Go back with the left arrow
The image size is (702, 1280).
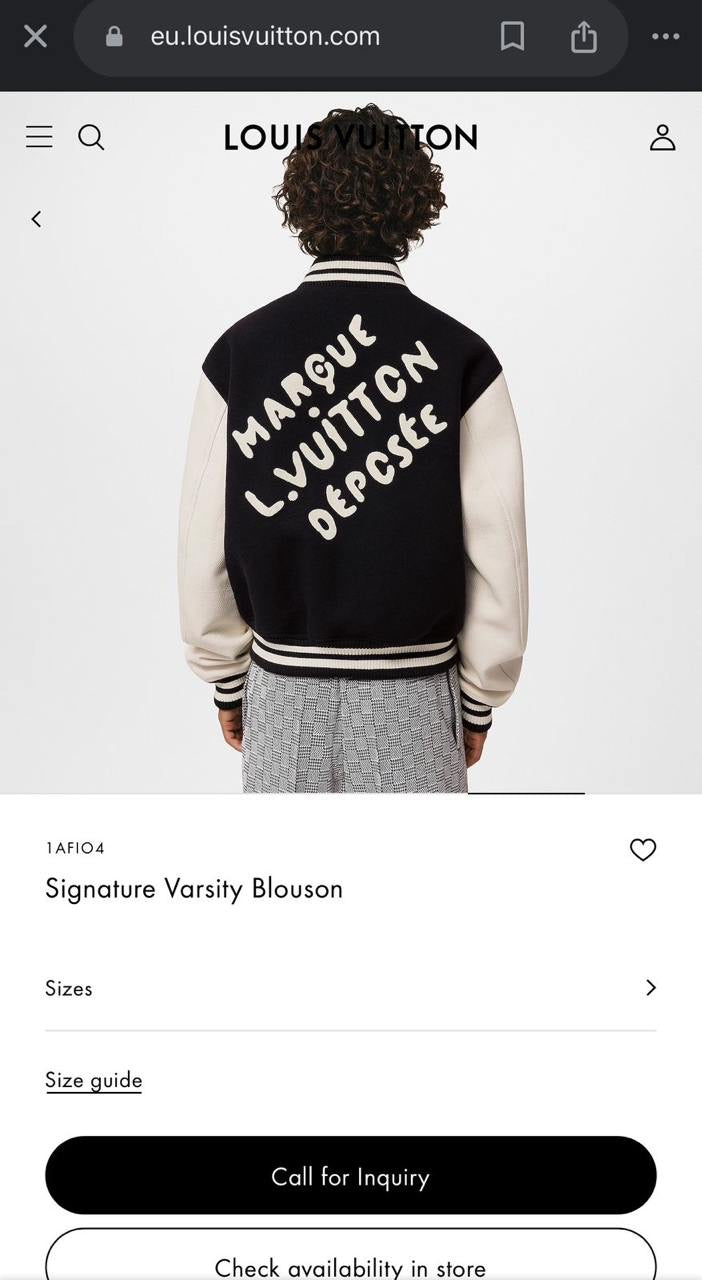(x=36, y=219)
